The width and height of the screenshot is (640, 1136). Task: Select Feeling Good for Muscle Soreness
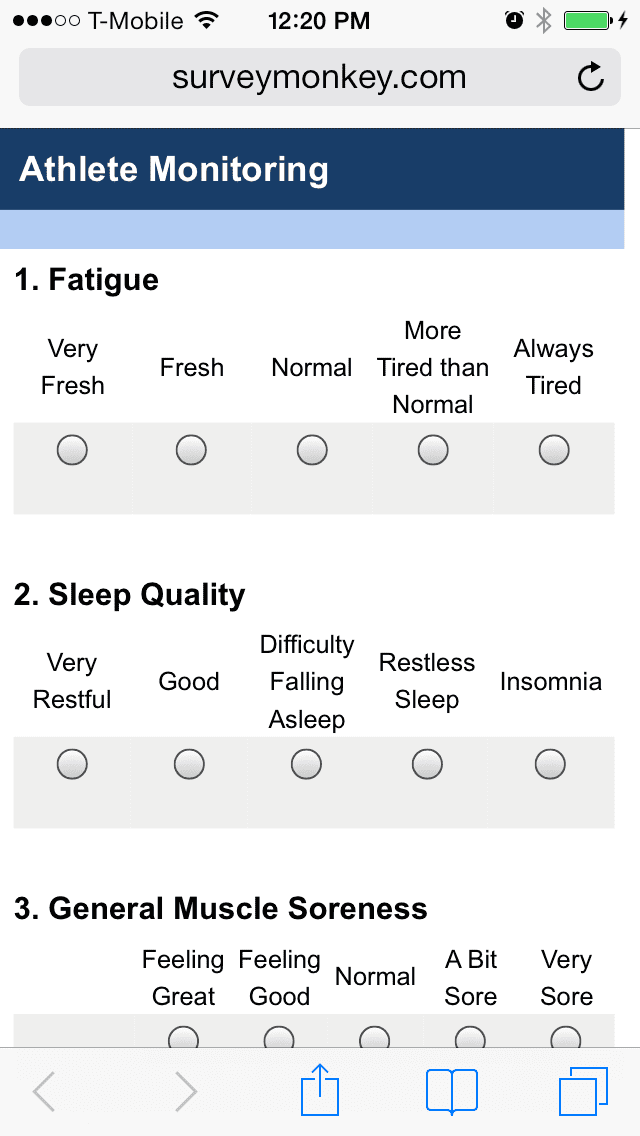[279, 1038]
